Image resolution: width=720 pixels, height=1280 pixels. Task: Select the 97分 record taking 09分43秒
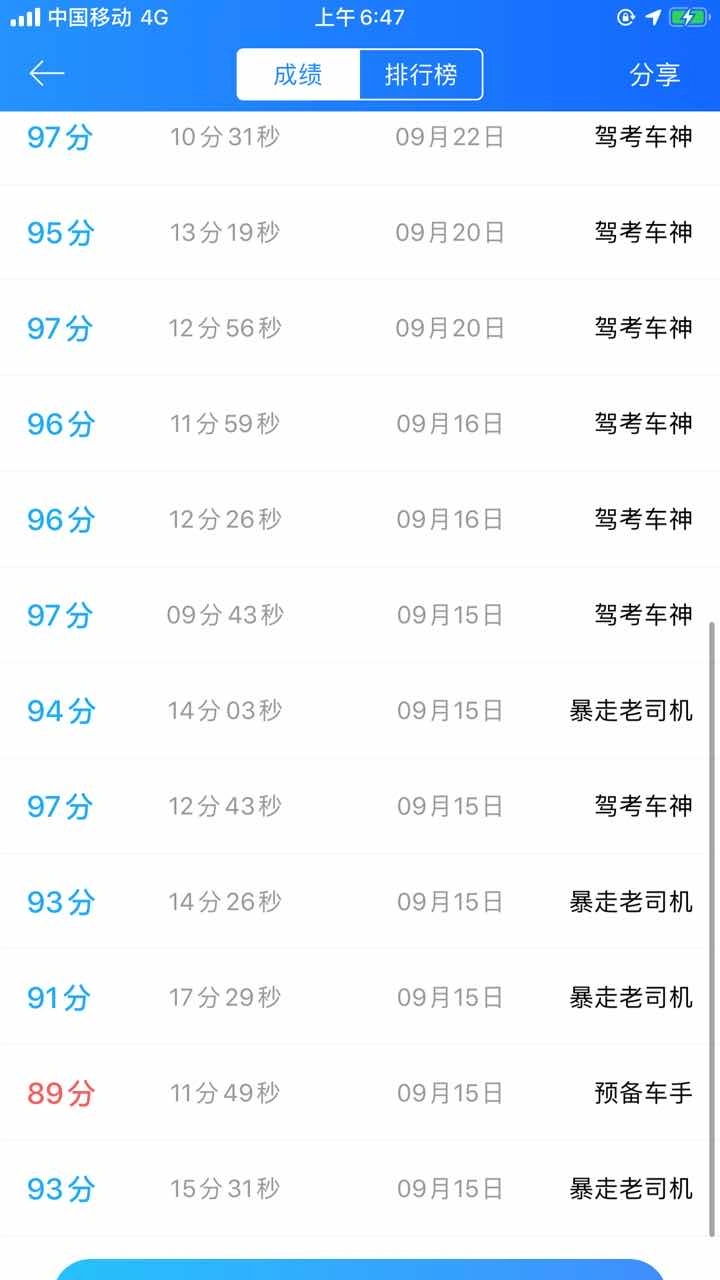(x=360, y=615)
